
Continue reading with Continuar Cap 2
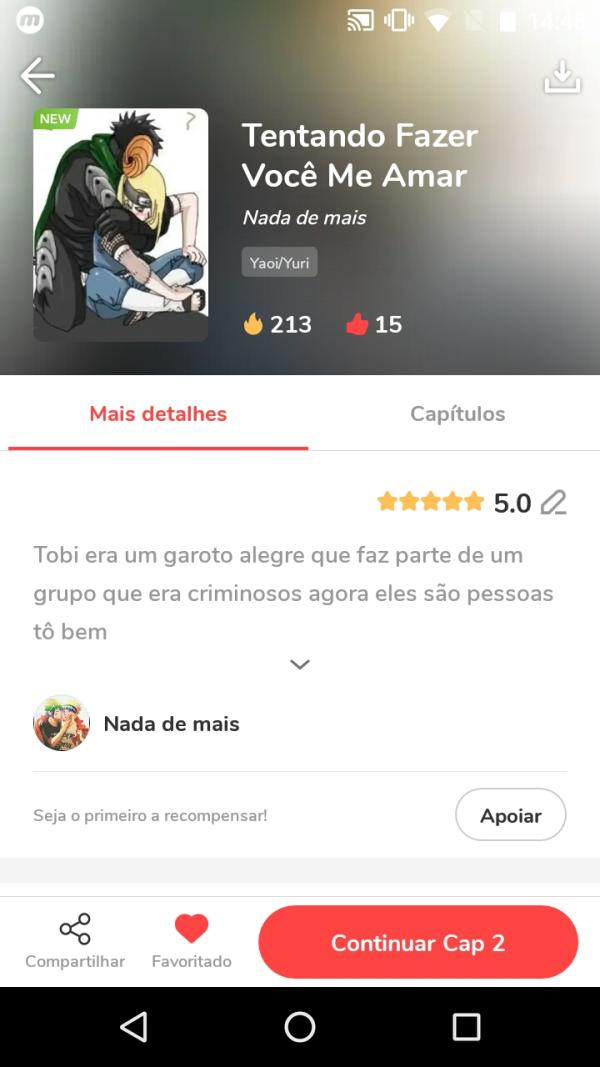pyautogui.click(x=418, y=942)
